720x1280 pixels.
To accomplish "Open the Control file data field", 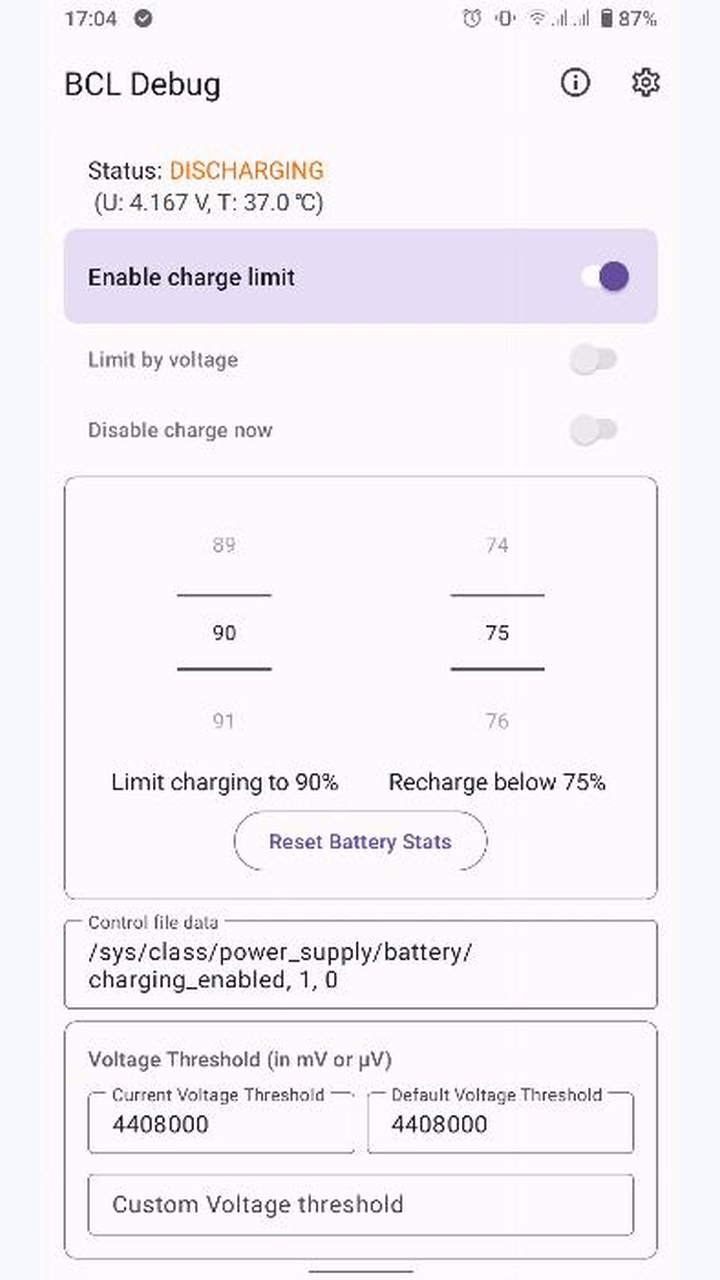I will 361,964.
